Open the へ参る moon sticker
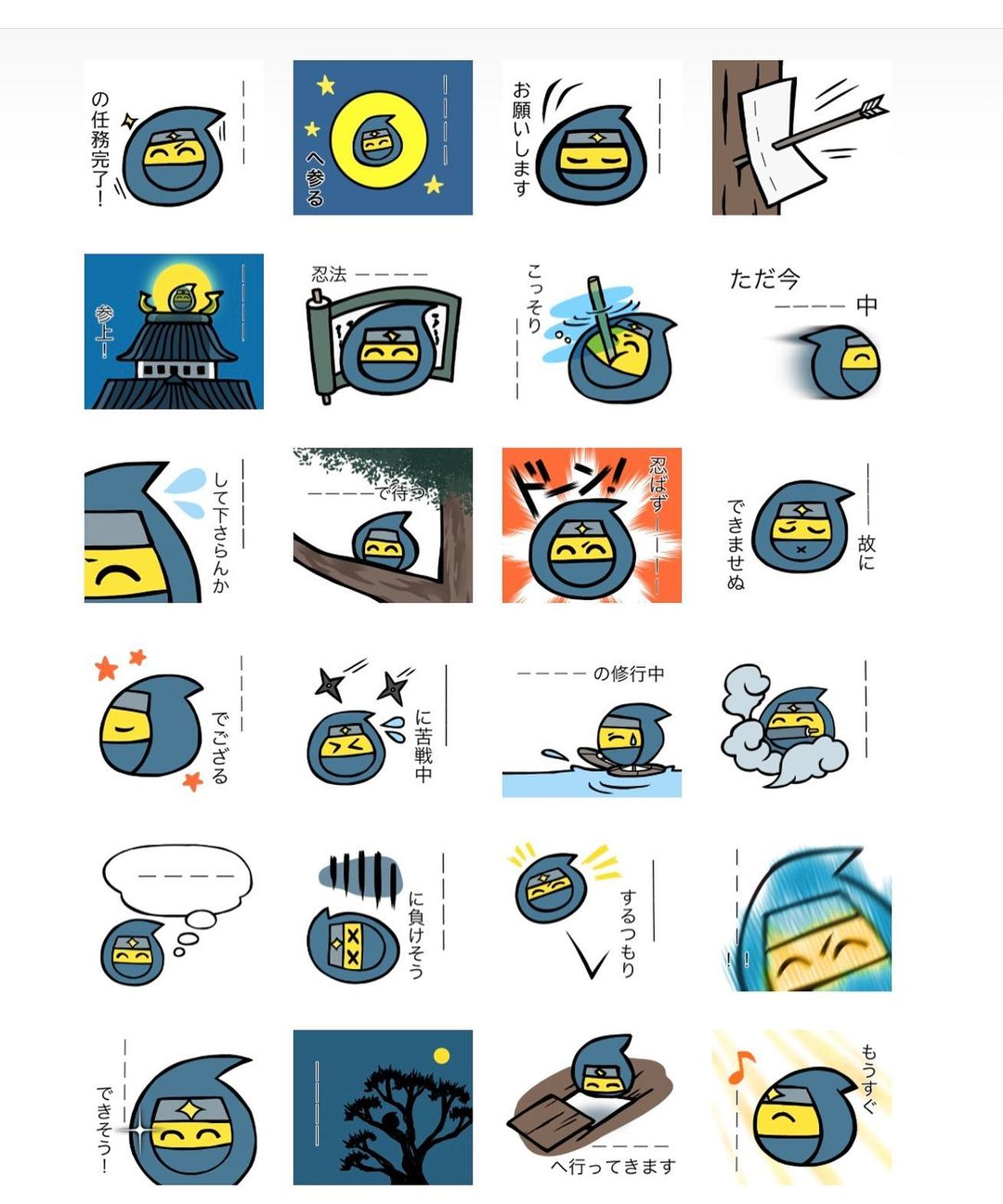The height and width of the screenshot is (1204, 1003). click(383, 137)
